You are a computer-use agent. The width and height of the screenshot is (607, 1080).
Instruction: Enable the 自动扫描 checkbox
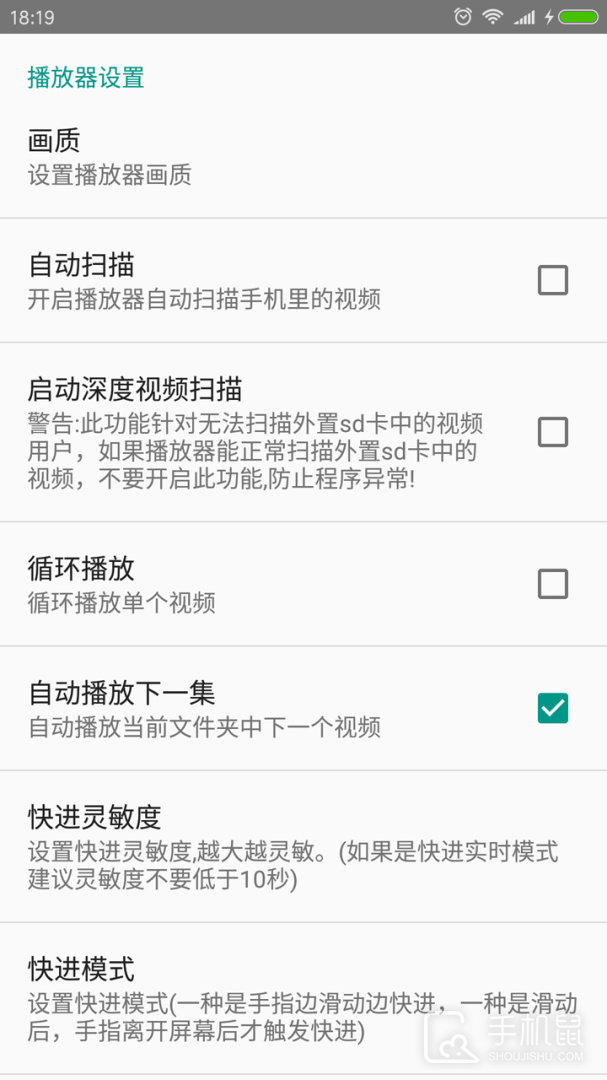552,280
